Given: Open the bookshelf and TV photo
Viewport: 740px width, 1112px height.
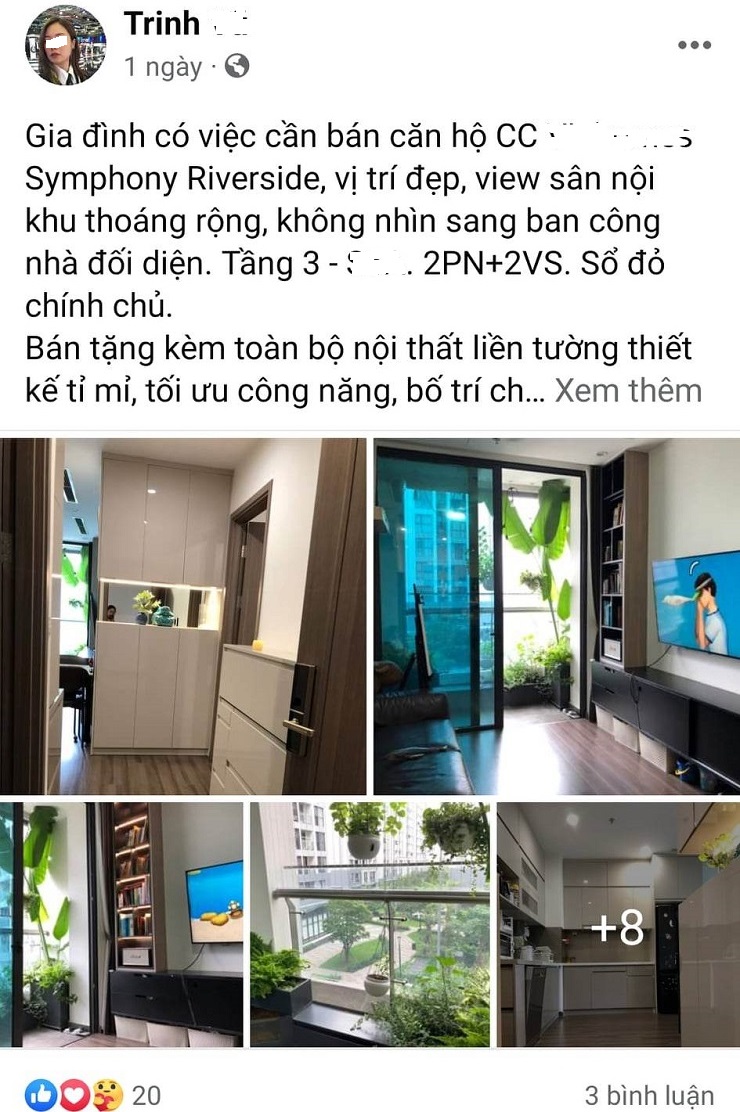Looking at the screenshot, I should 121,924.
